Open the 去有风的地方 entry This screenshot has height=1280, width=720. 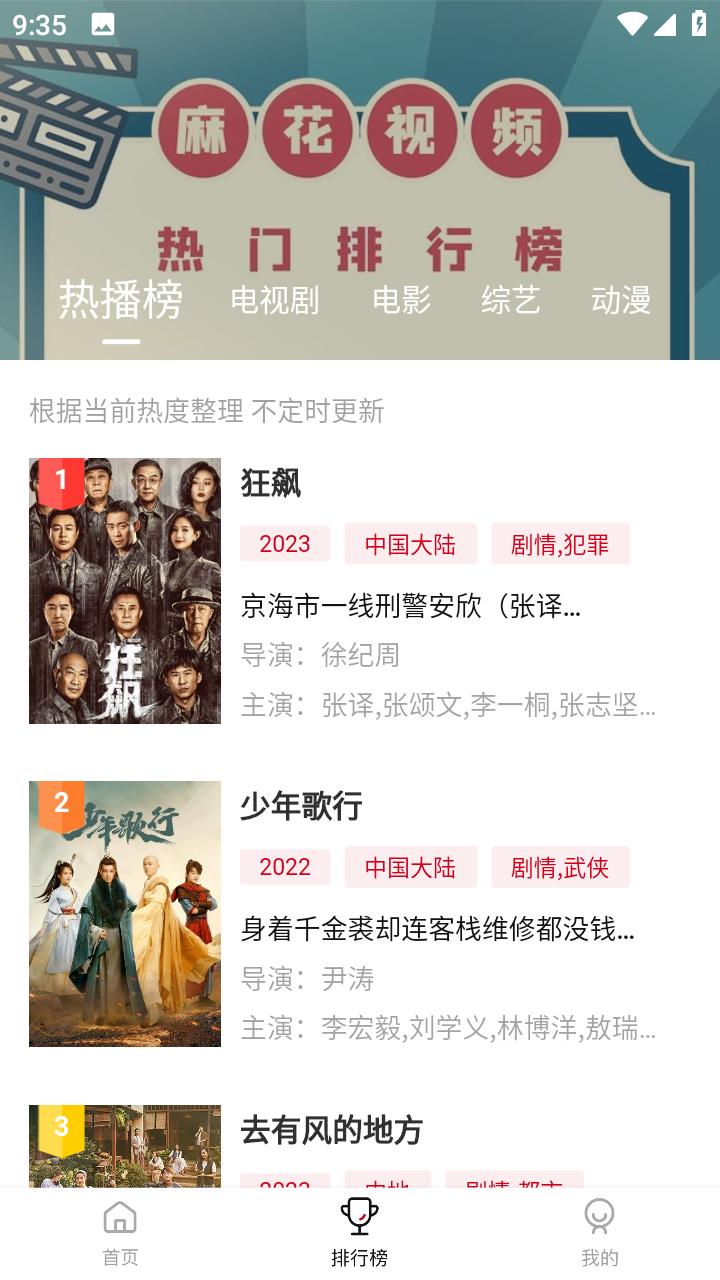(x=331, y=1131)
